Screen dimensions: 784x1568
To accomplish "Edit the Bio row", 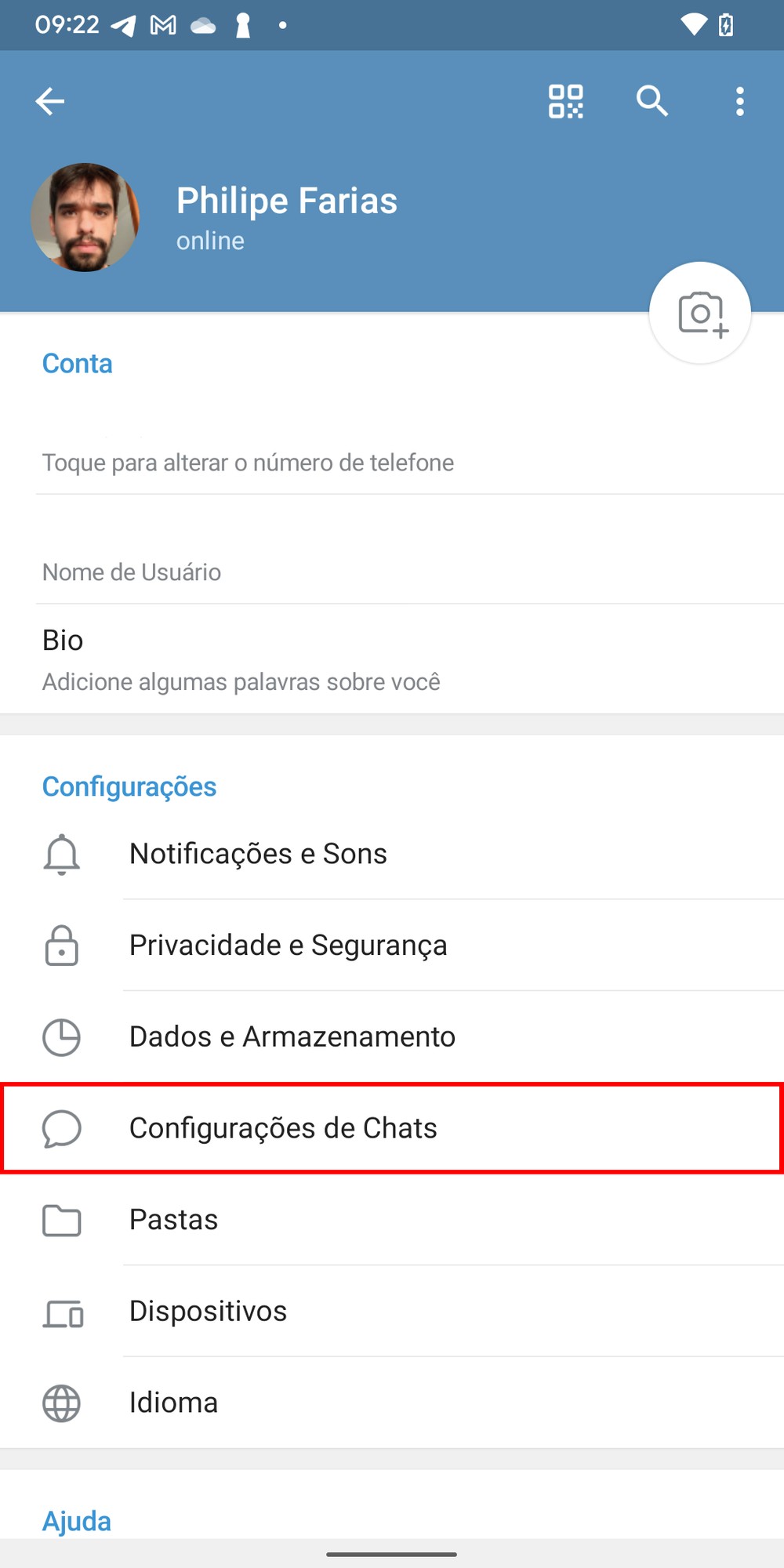I will coord(241,660).
